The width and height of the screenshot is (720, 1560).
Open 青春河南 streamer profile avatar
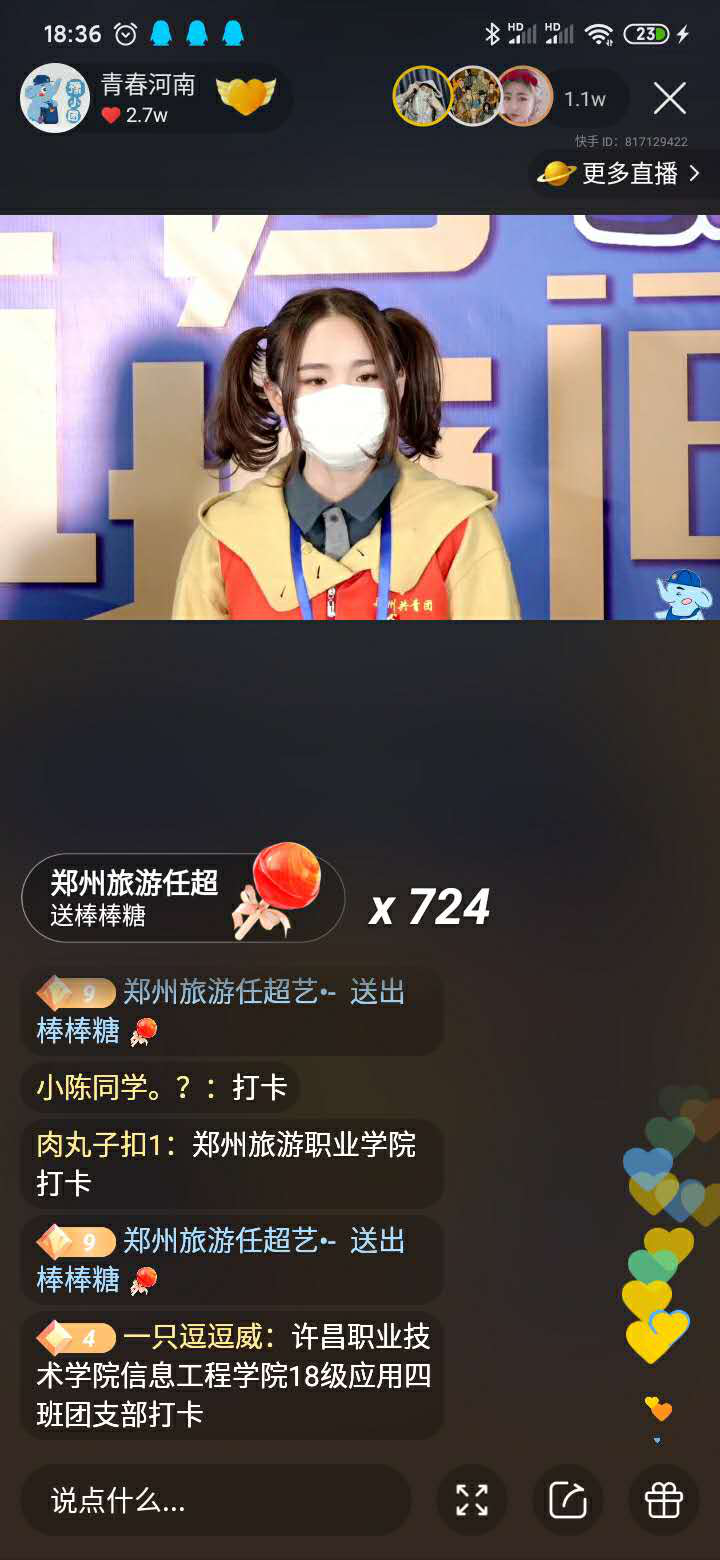tap(55, 98)
